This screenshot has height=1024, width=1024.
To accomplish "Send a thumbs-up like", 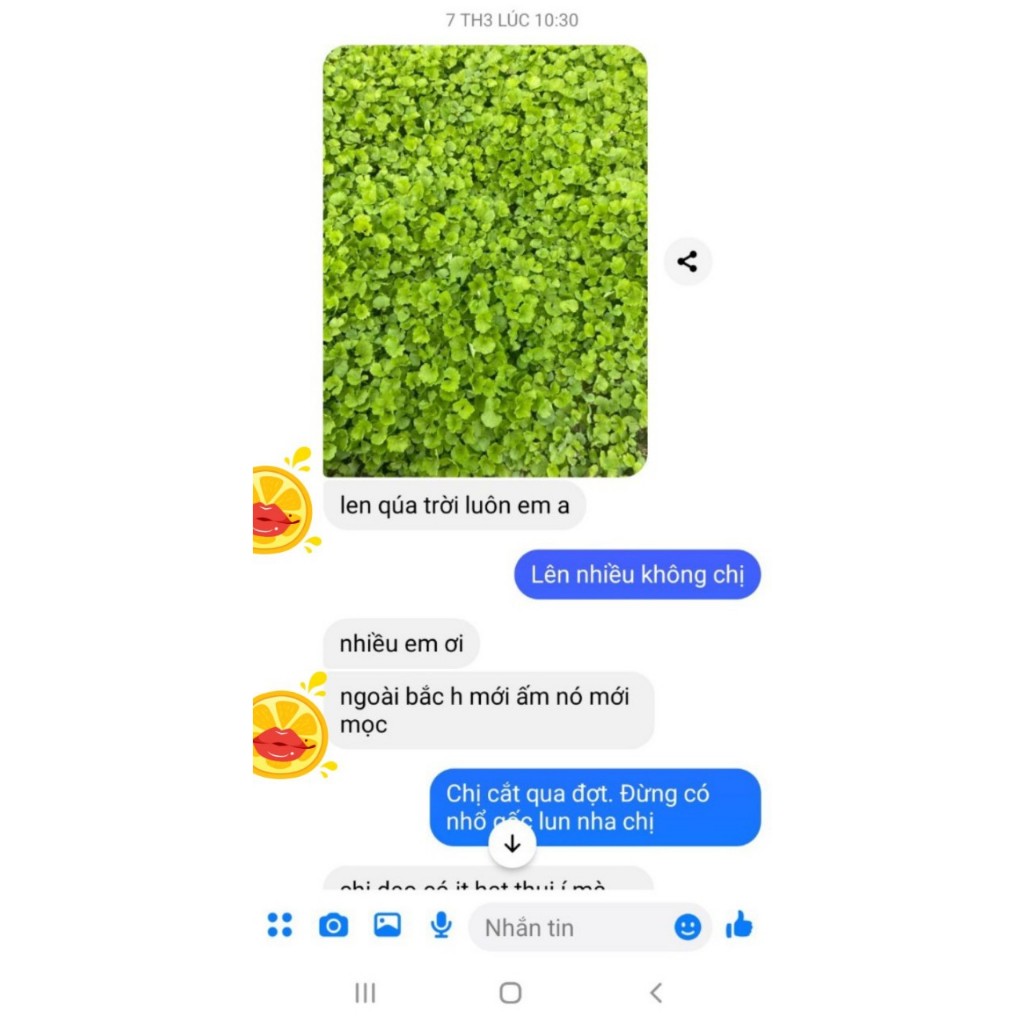I will tap(739, 925).
